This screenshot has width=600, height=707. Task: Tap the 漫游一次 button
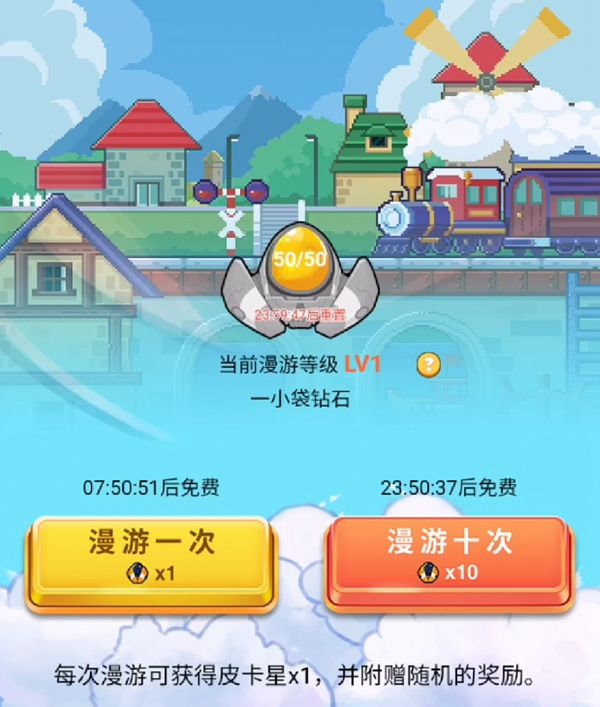click(151, 556)
